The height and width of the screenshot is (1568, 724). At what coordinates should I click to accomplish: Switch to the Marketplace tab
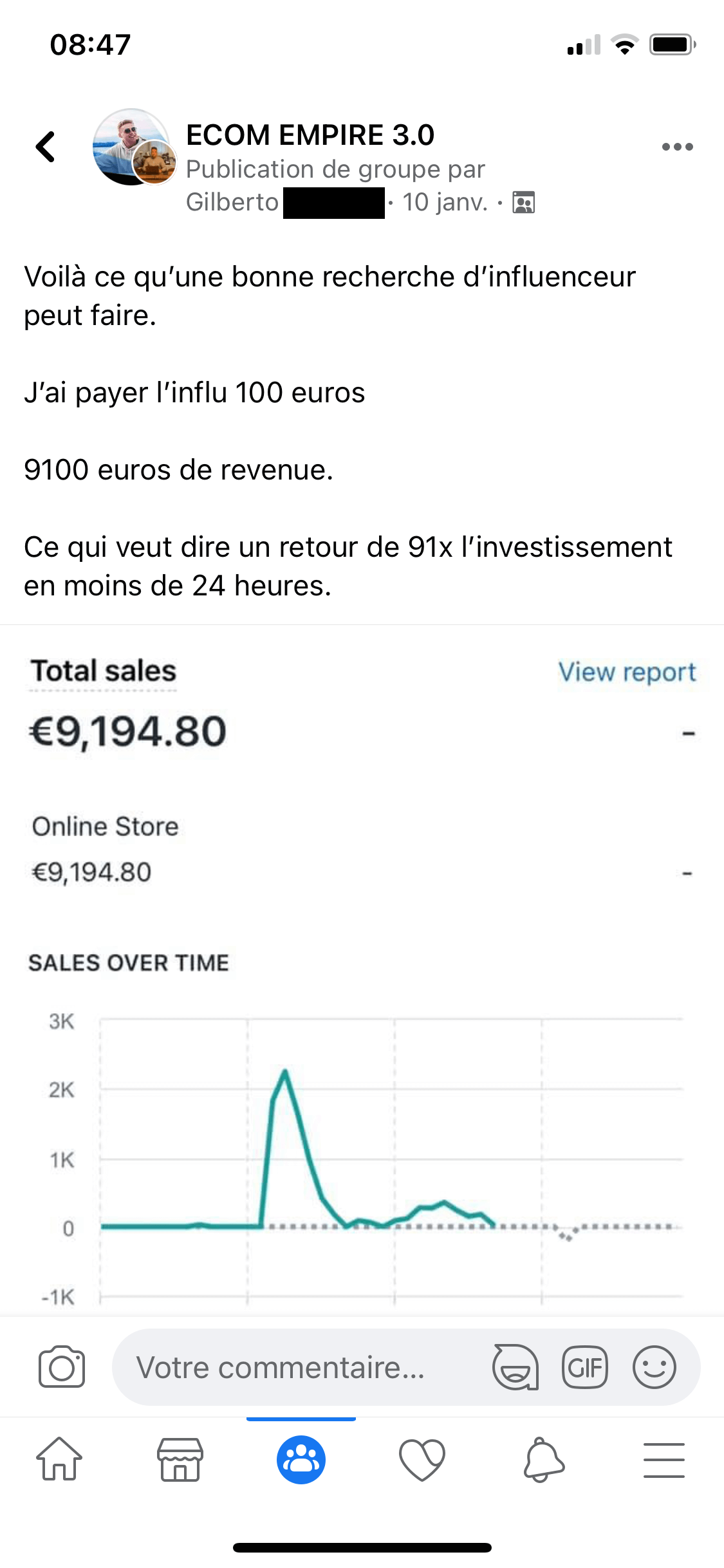[x=180, y=1460]
